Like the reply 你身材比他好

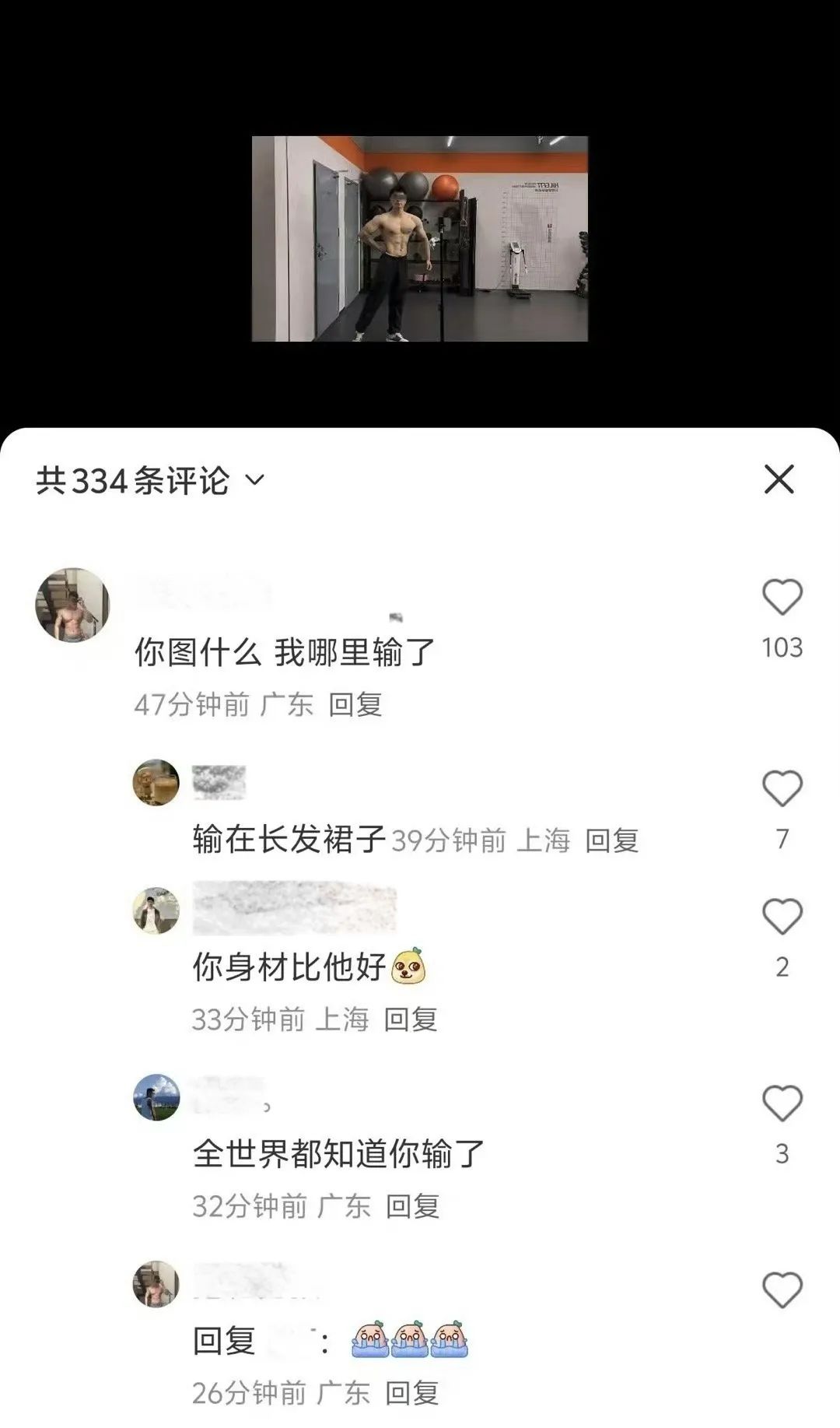coord(782,917)
